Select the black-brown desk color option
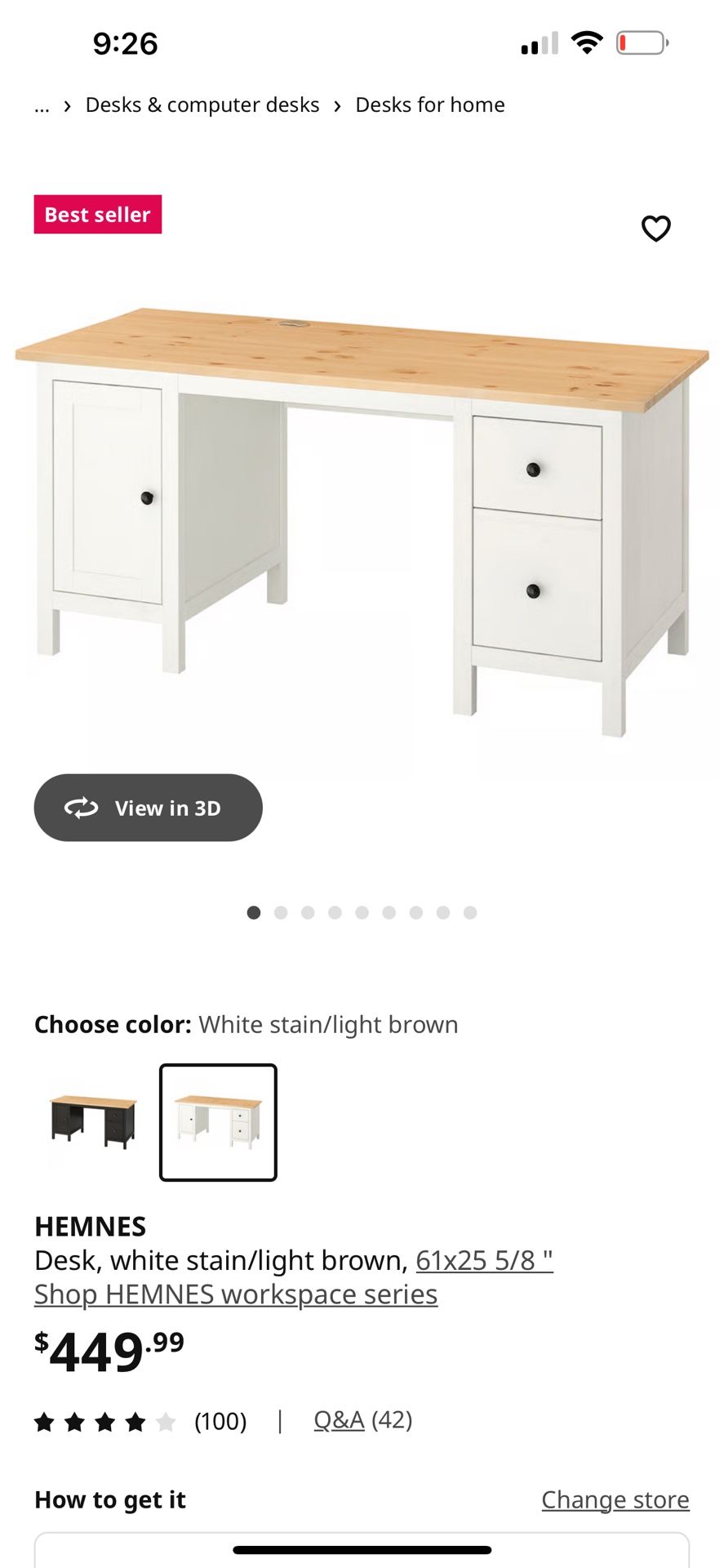Image resolution: width=724 pixels, height=1568 pixels. point(93,1123)
